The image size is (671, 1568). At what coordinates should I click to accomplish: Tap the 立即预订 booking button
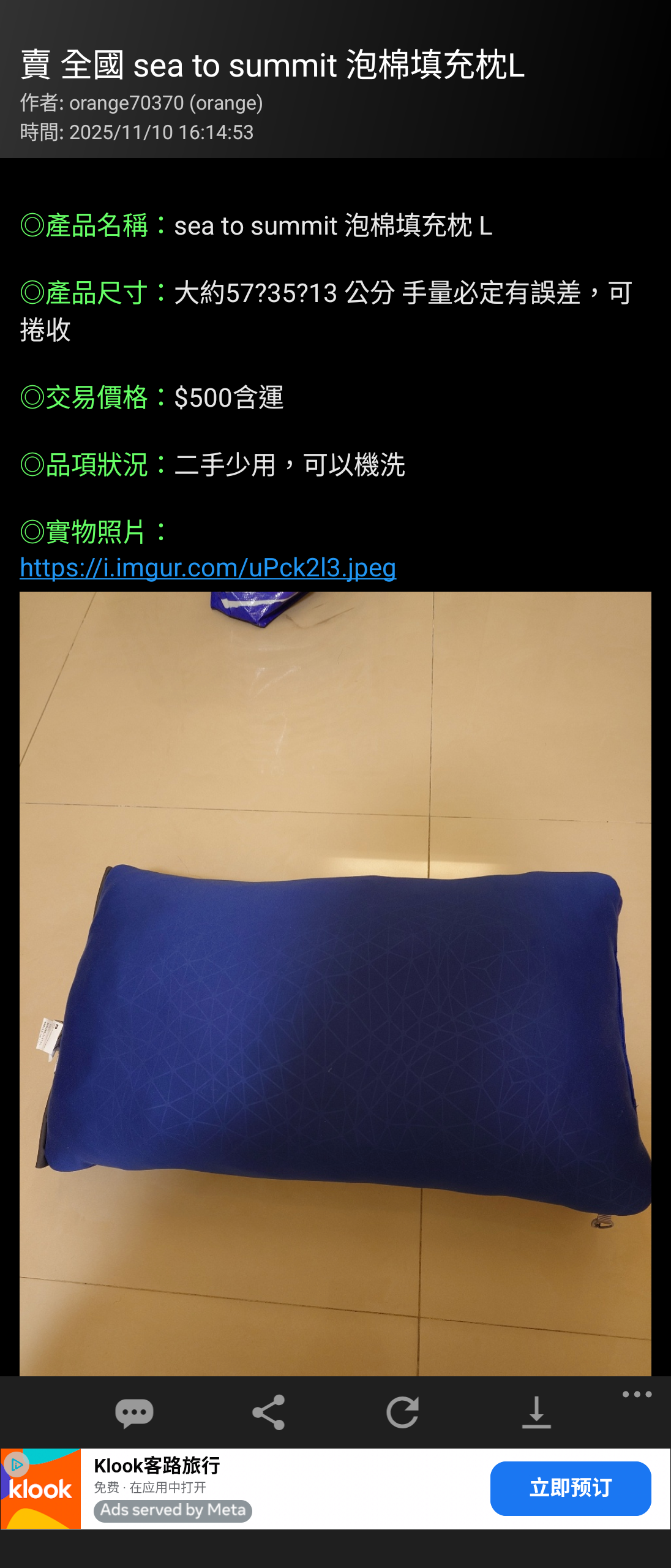(x=569, y=1490)
